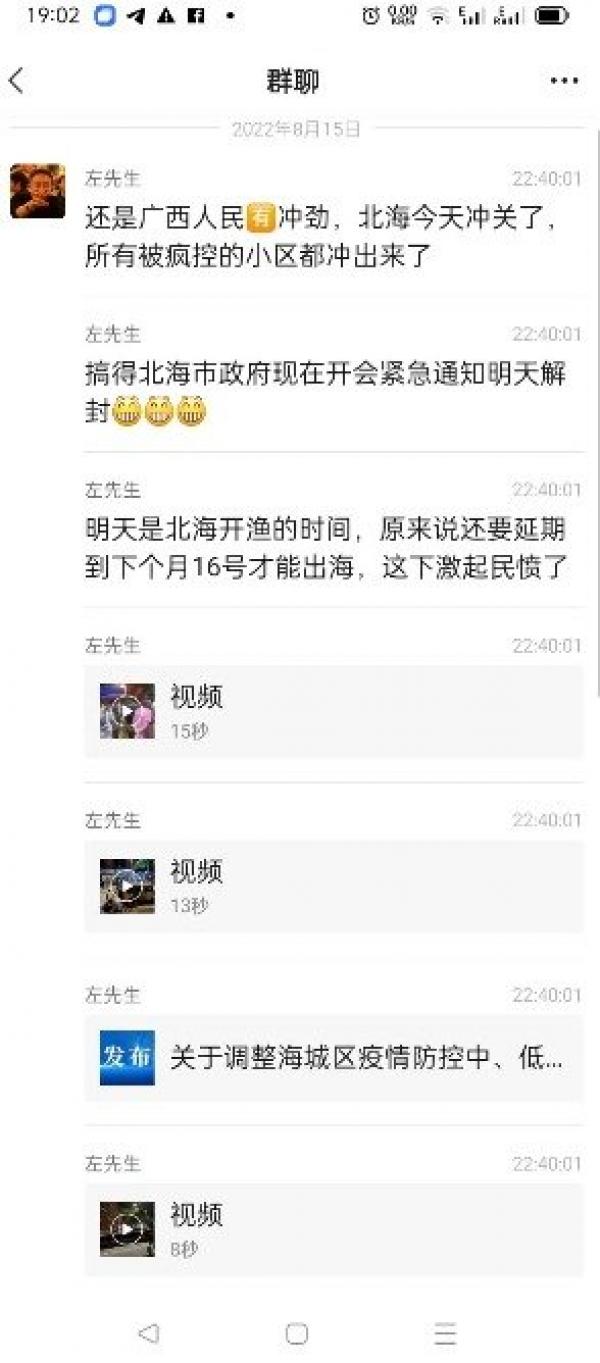Play the 8秒 video
This screenshot has height=1363, width=600.
tap(127, 1229)
